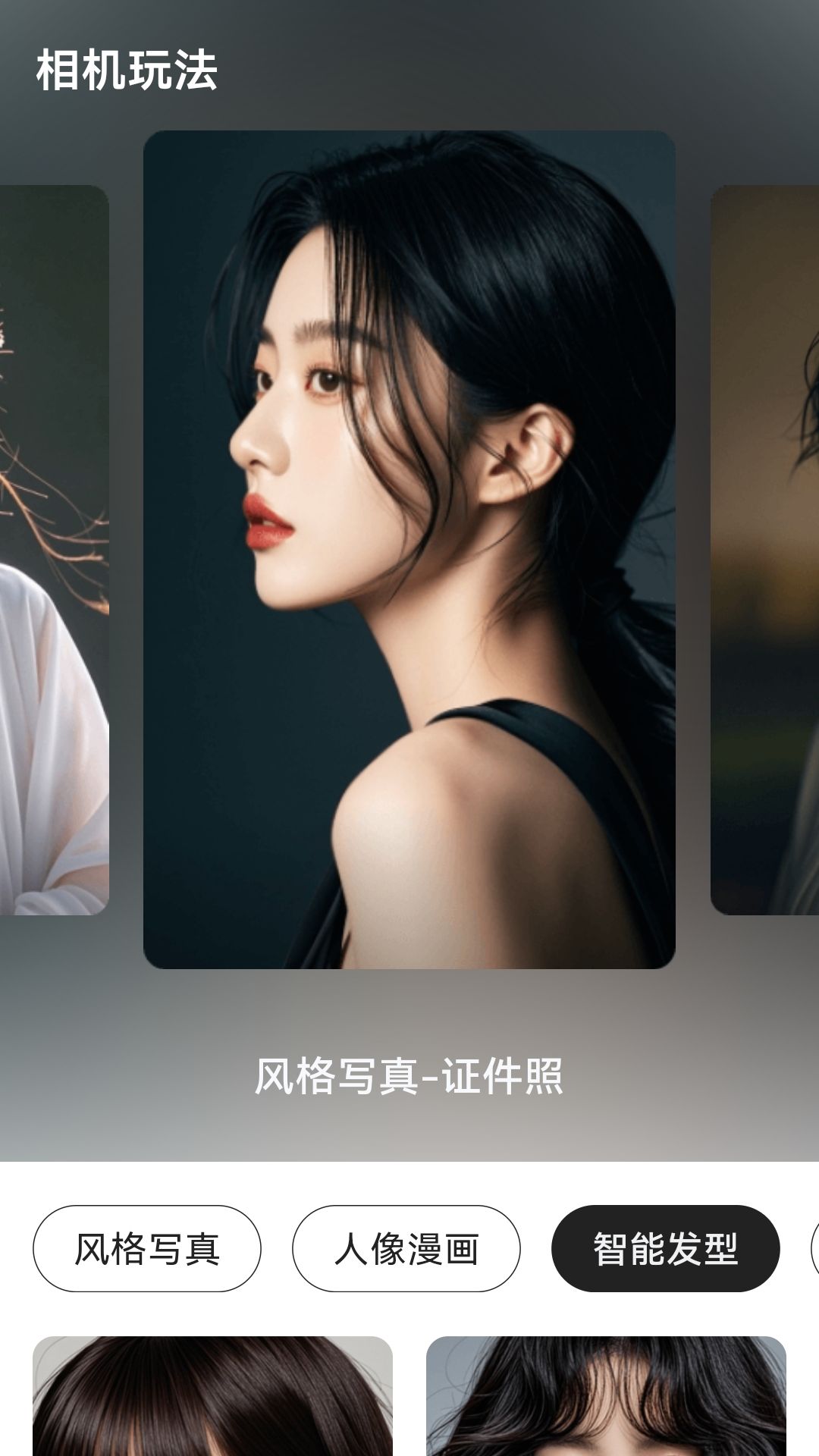Viewport: 819px width, 1456px height.
Task: Open the 风格写真-证件照 center card
Action: pos(409,549)
